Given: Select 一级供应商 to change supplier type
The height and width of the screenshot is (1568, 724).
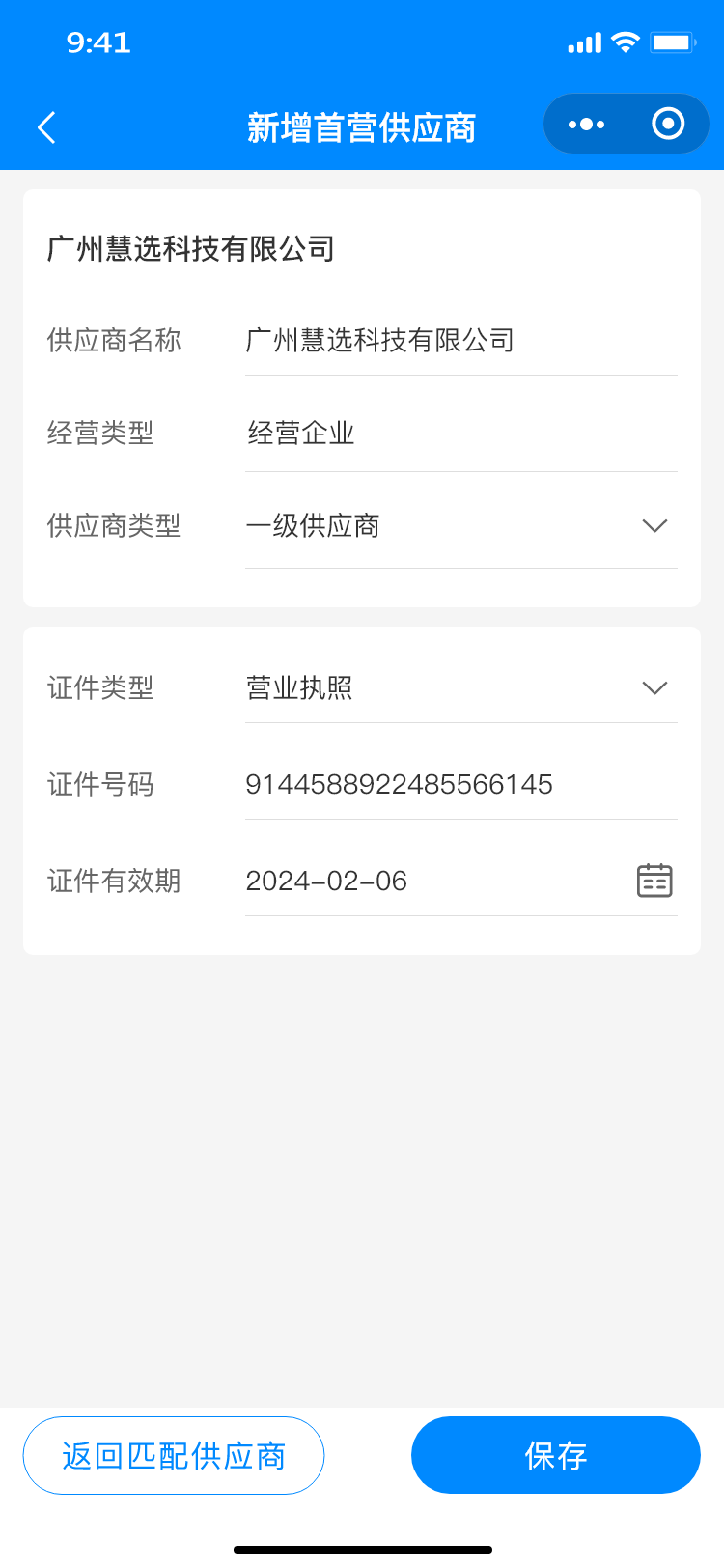Looking at the screenshot, I should click(x=315, y=525).
